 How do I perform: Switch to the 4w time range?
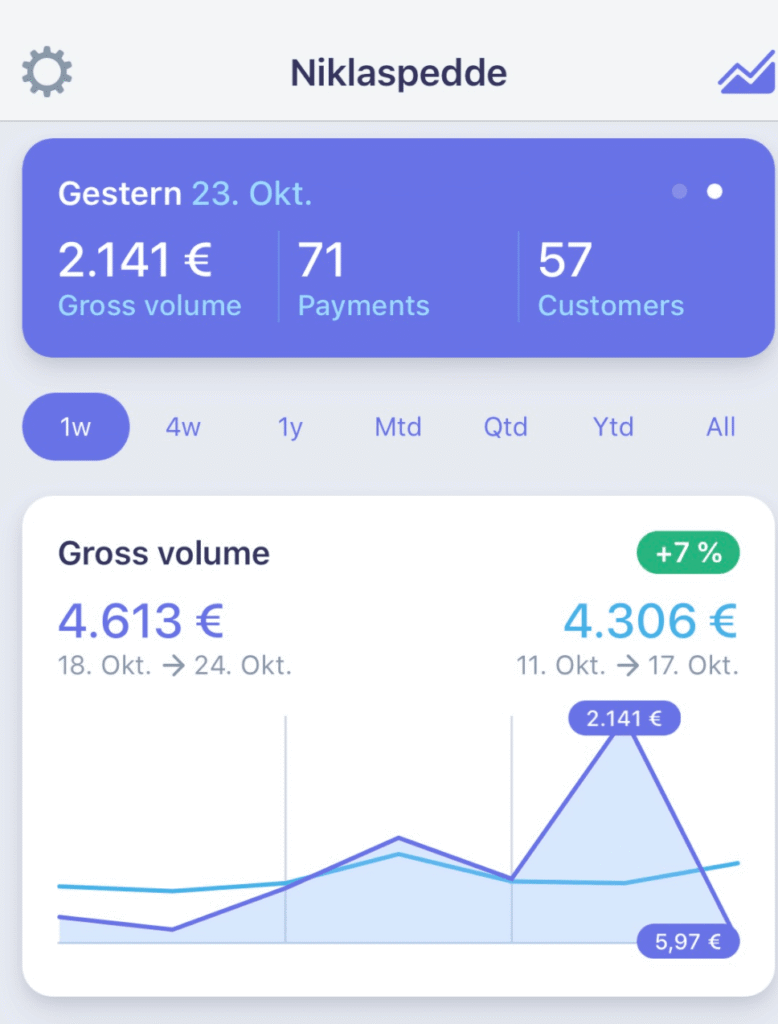click(x=183, y=427)
